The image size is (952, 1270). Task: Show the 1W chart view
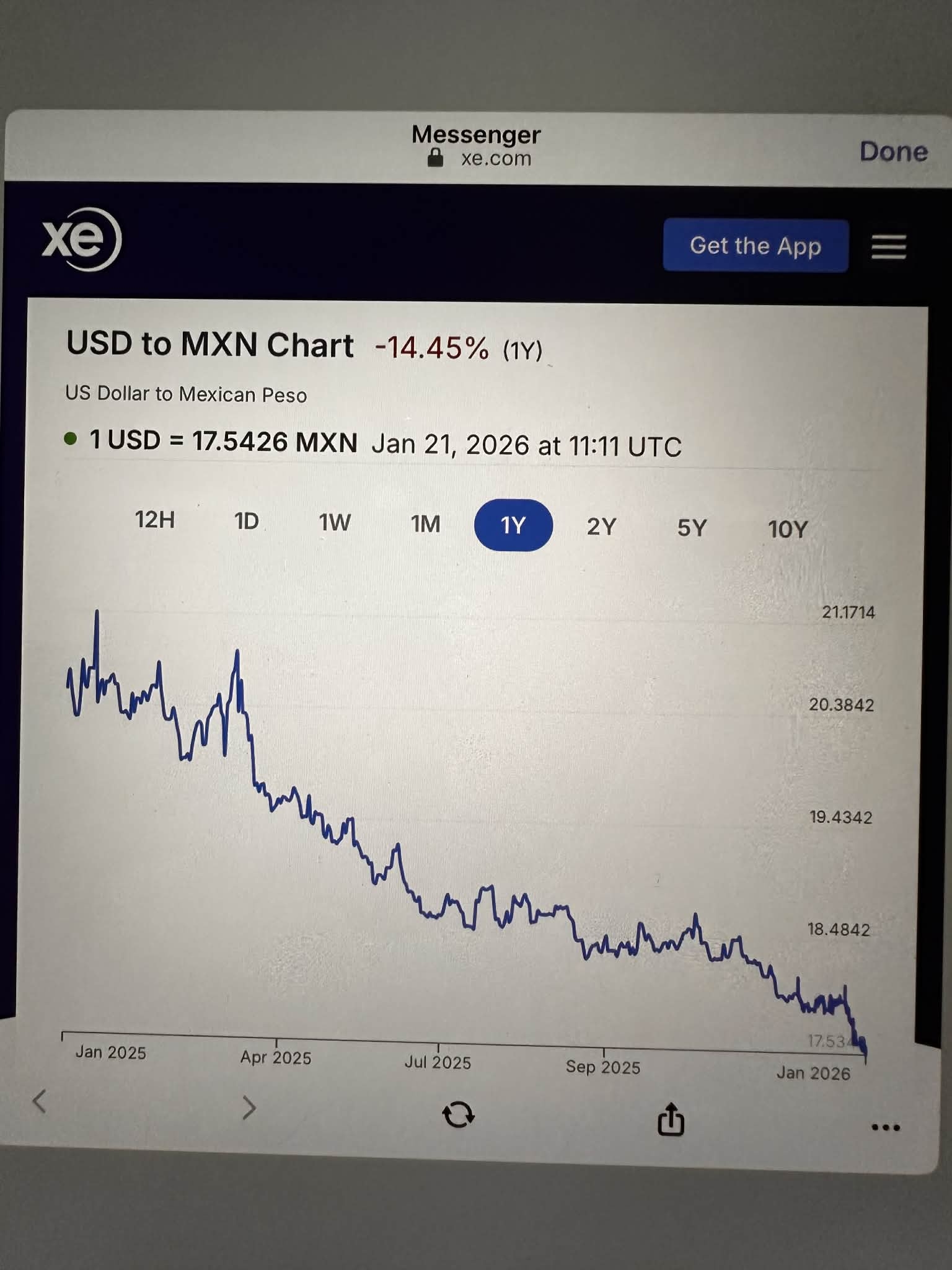[335, 523]
